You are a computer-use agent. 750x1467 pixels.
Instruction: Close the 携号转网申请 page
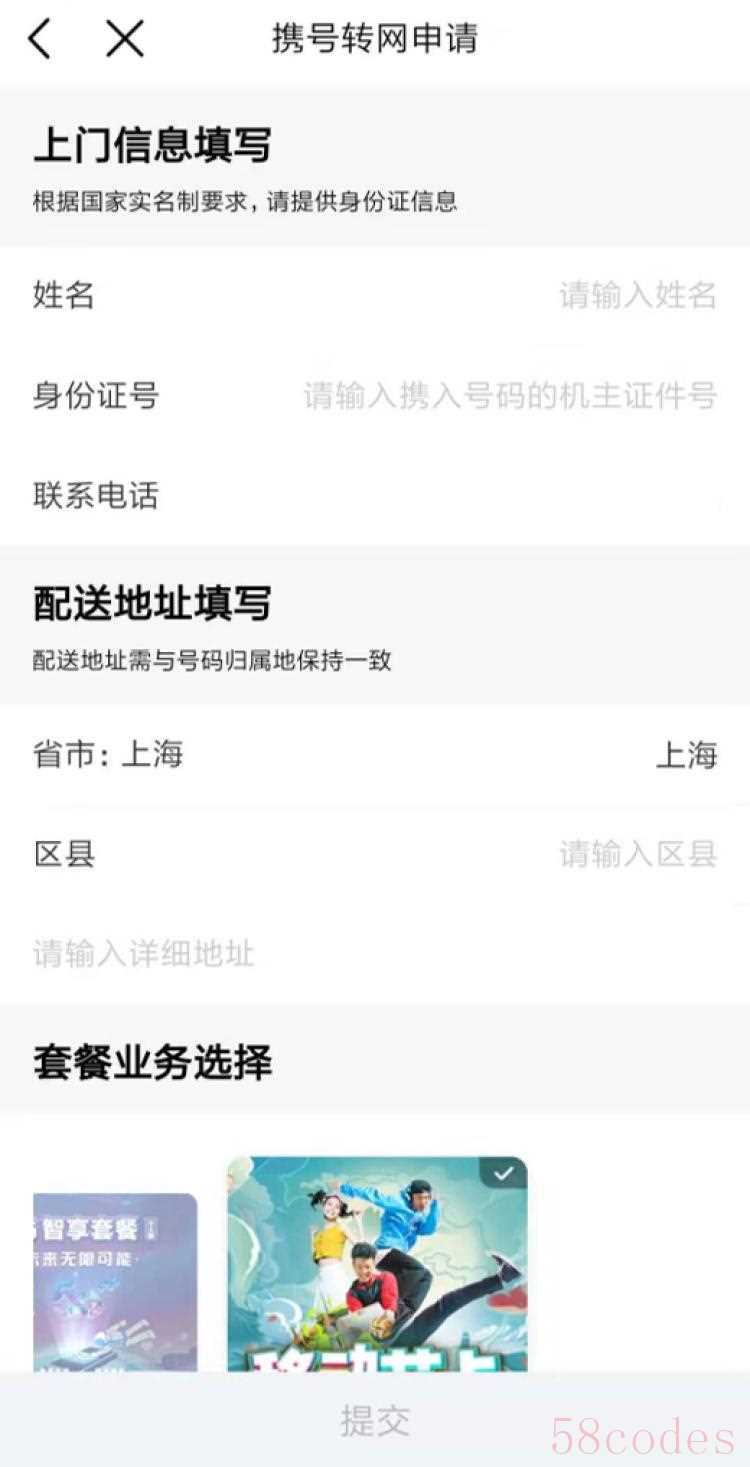click(125, 39)
